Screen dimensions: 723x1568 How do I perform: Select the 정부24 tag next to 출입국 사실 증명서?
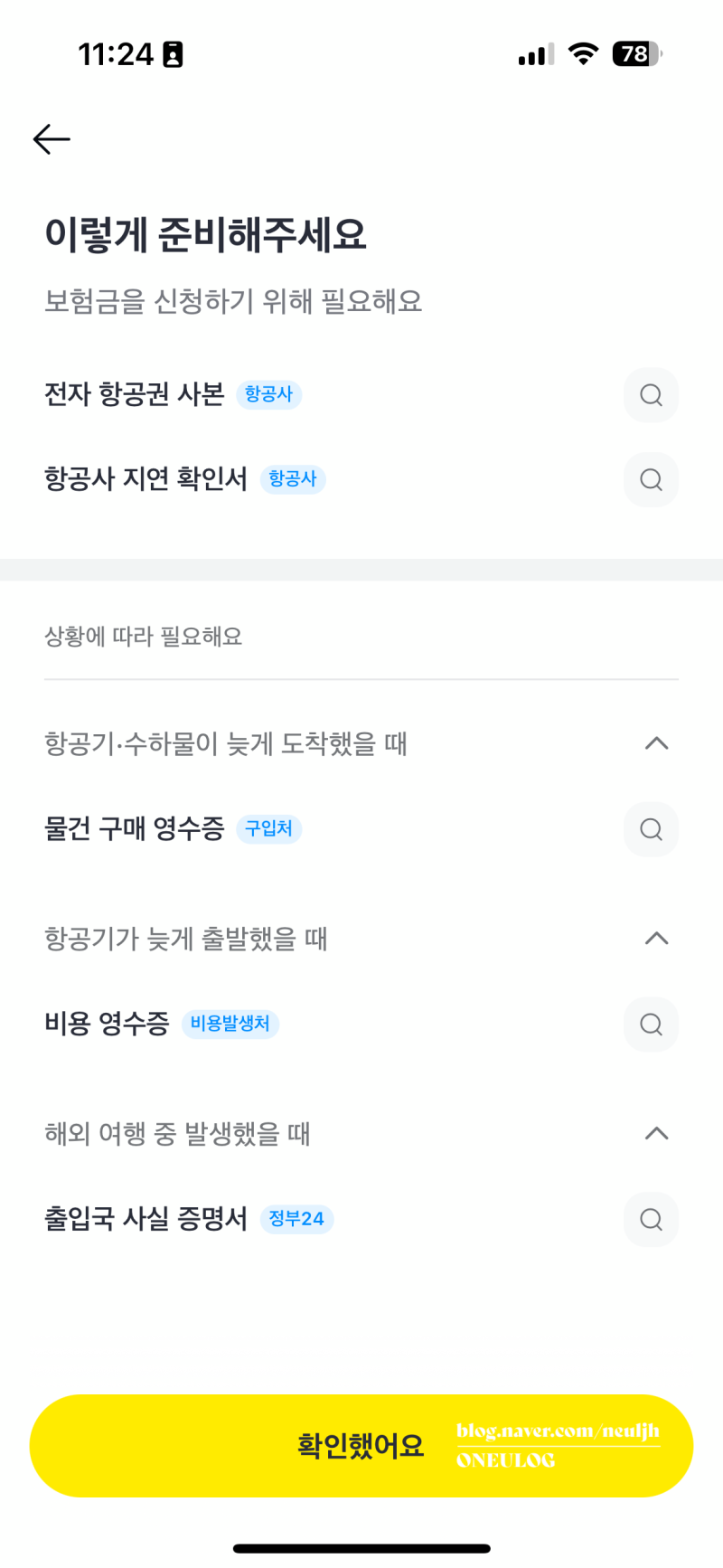coord(297,1219)
